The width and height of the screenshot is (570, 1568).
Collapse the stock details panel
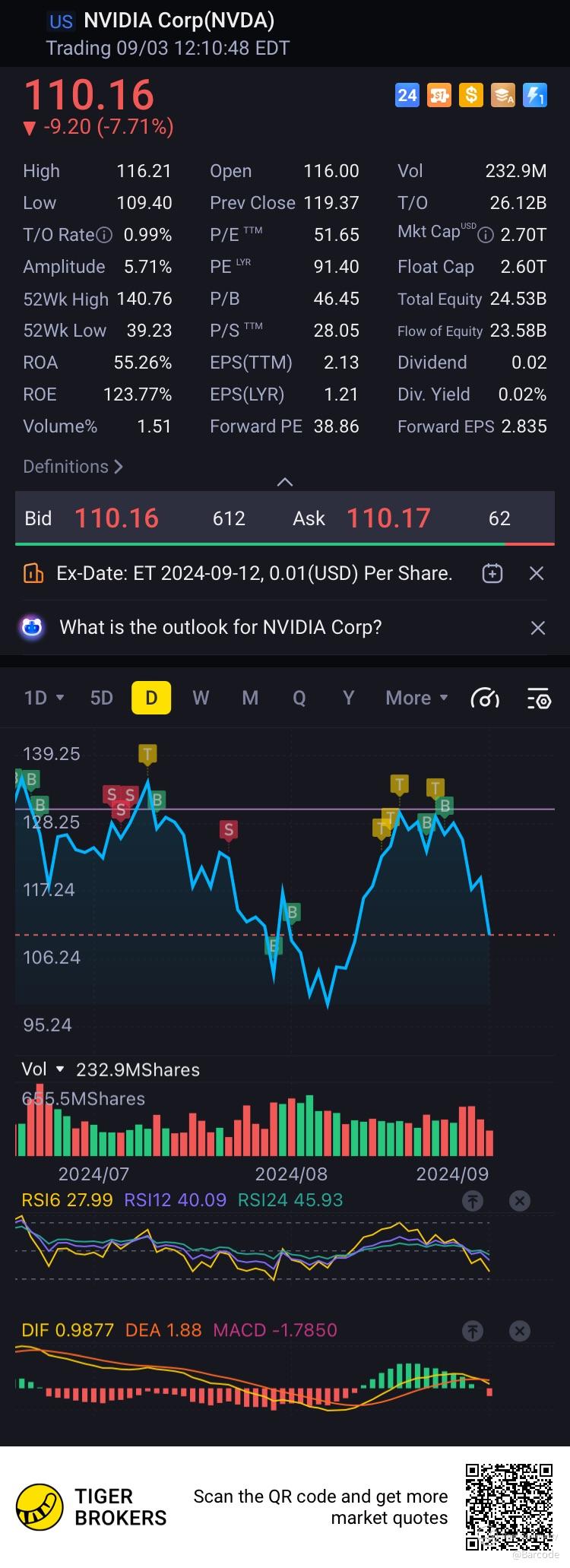tap(285, 482)
